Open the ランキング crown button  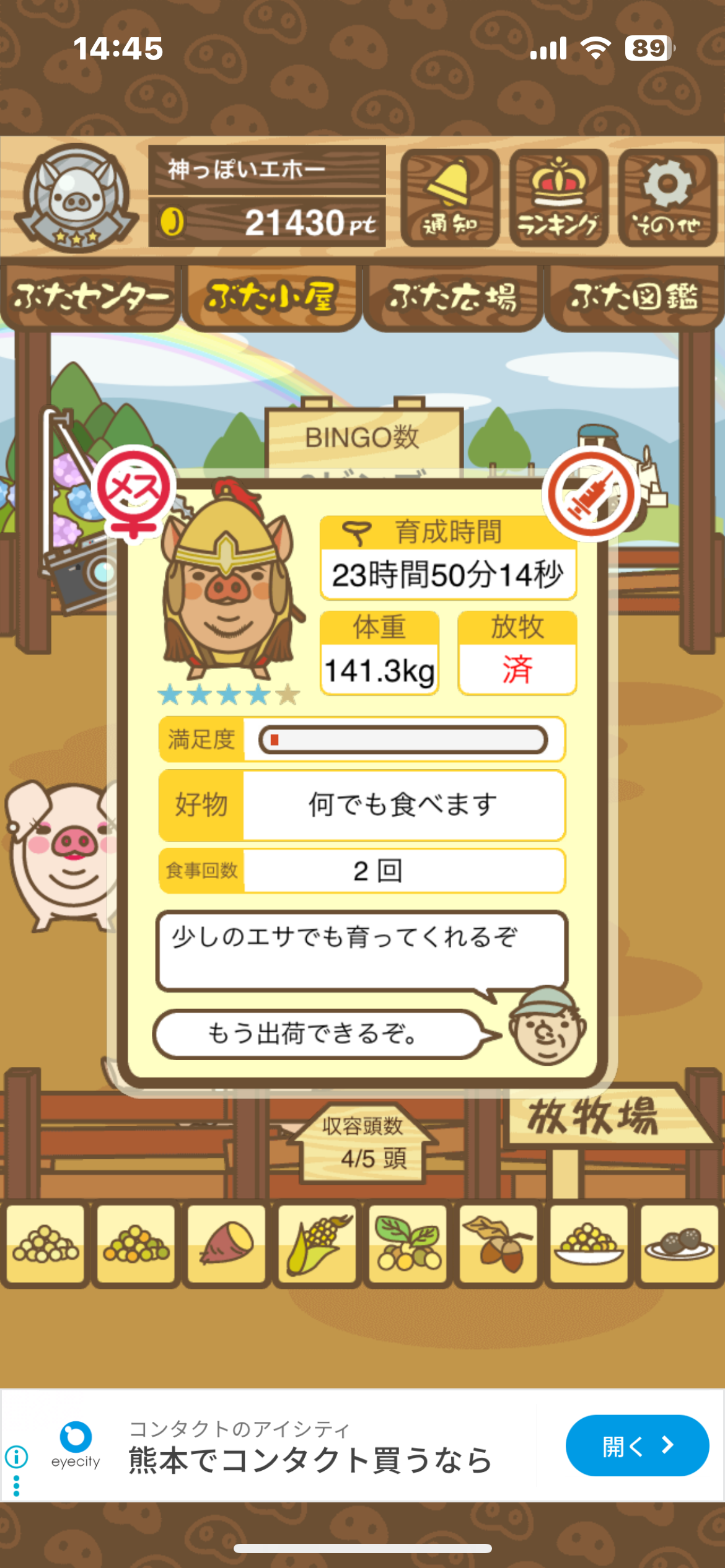[558, 198]
